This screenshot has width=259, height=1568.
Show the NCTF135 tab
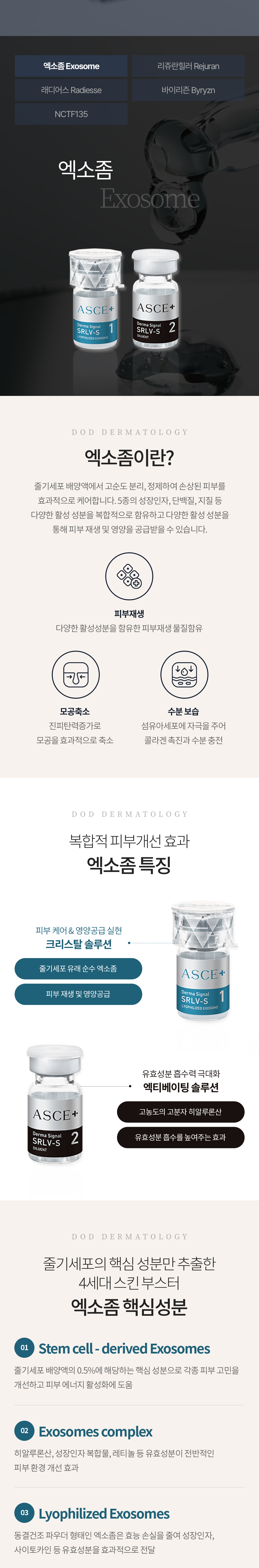[x=71, y=114]
